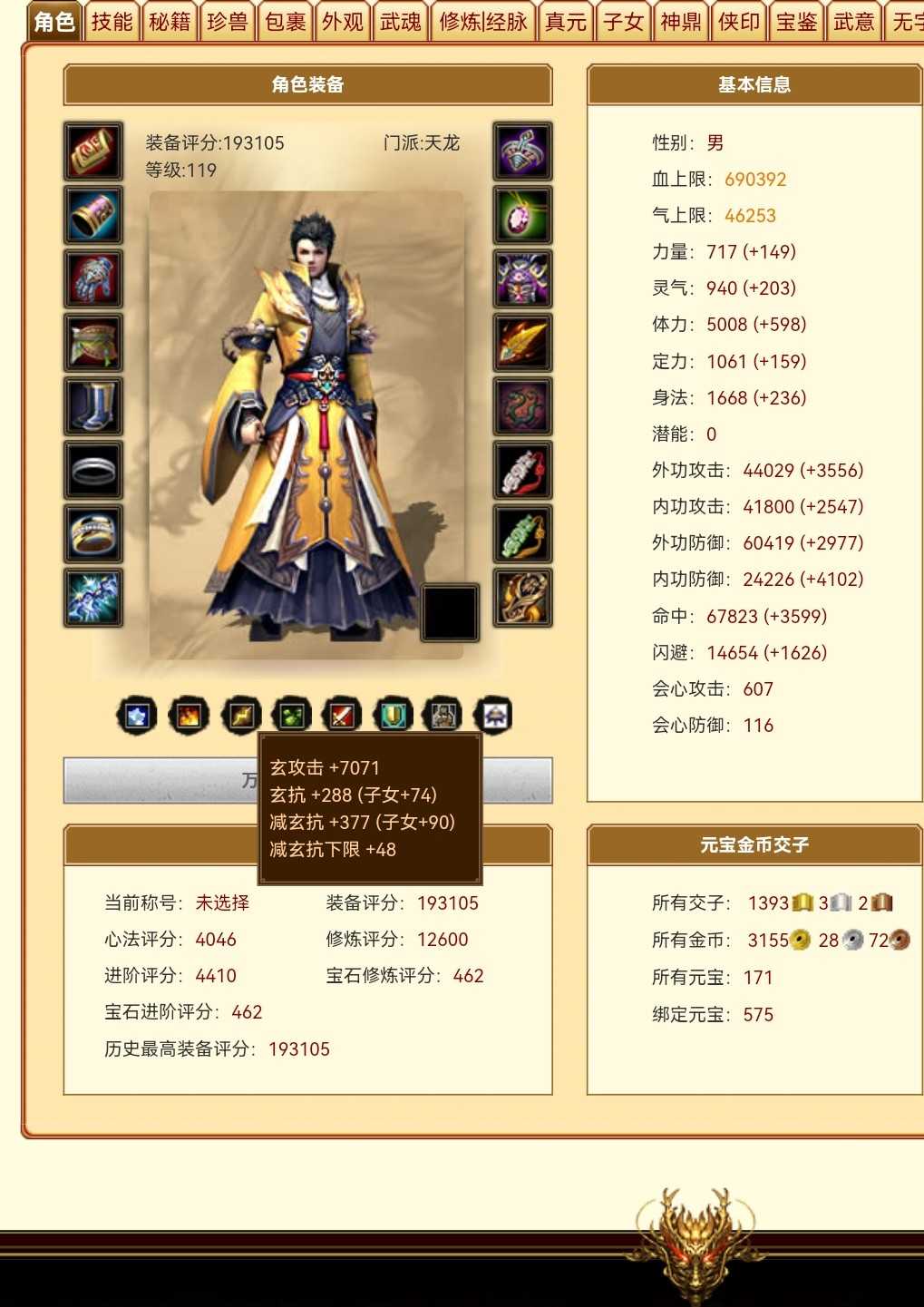View the boots equipment slot
Image resolution: width=924 pixels, height=1307 pixels.
point(93,406)
